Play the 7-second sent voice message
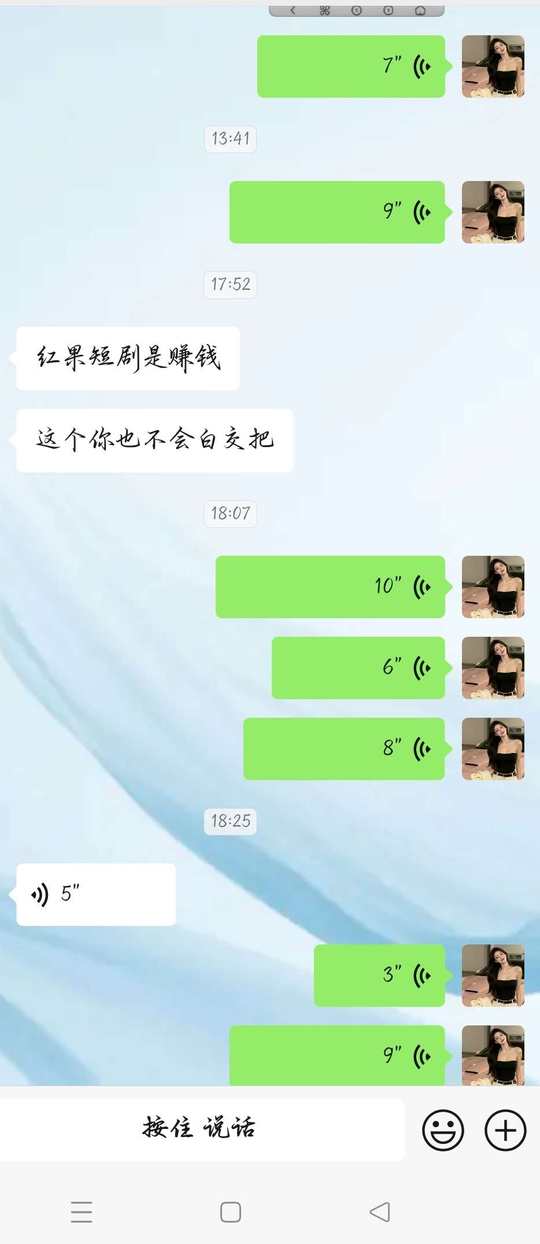Image resolution: width=540 pixels, height=1244 pixels. [351, 66]
